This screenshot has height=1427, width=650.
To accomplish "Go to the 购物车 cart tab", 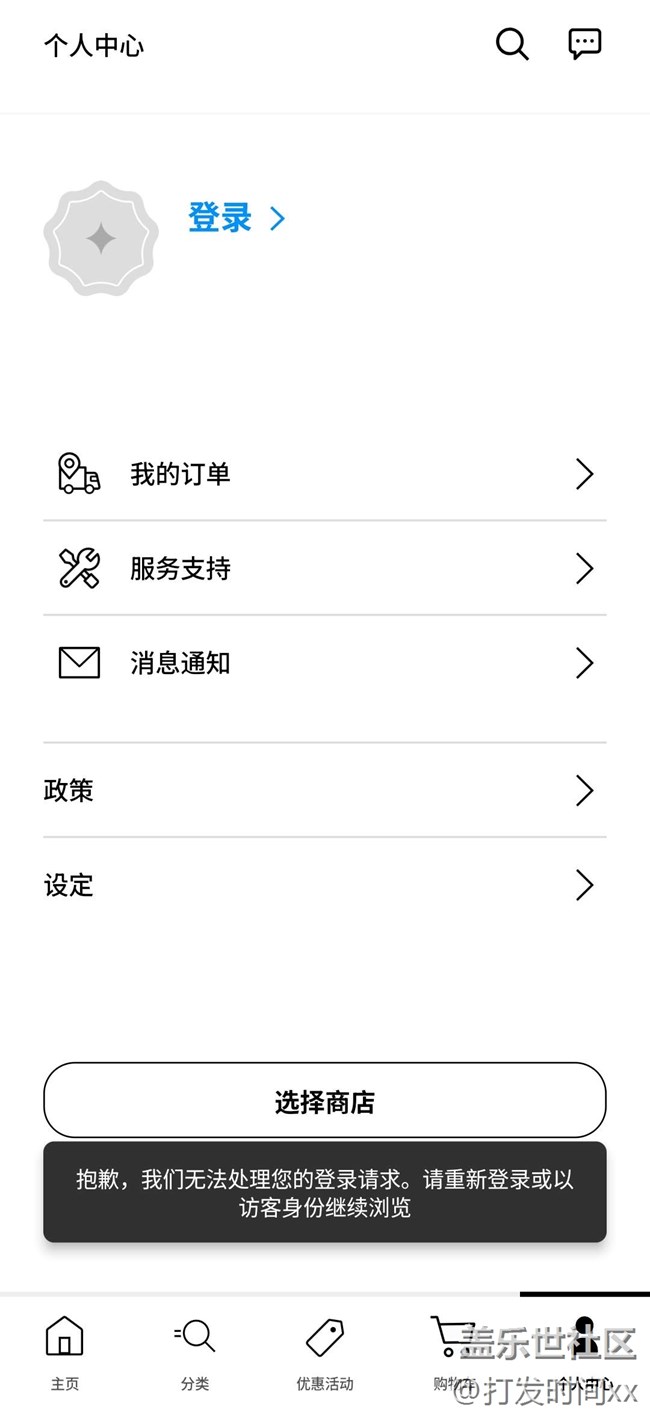I will coord(455,1353).
